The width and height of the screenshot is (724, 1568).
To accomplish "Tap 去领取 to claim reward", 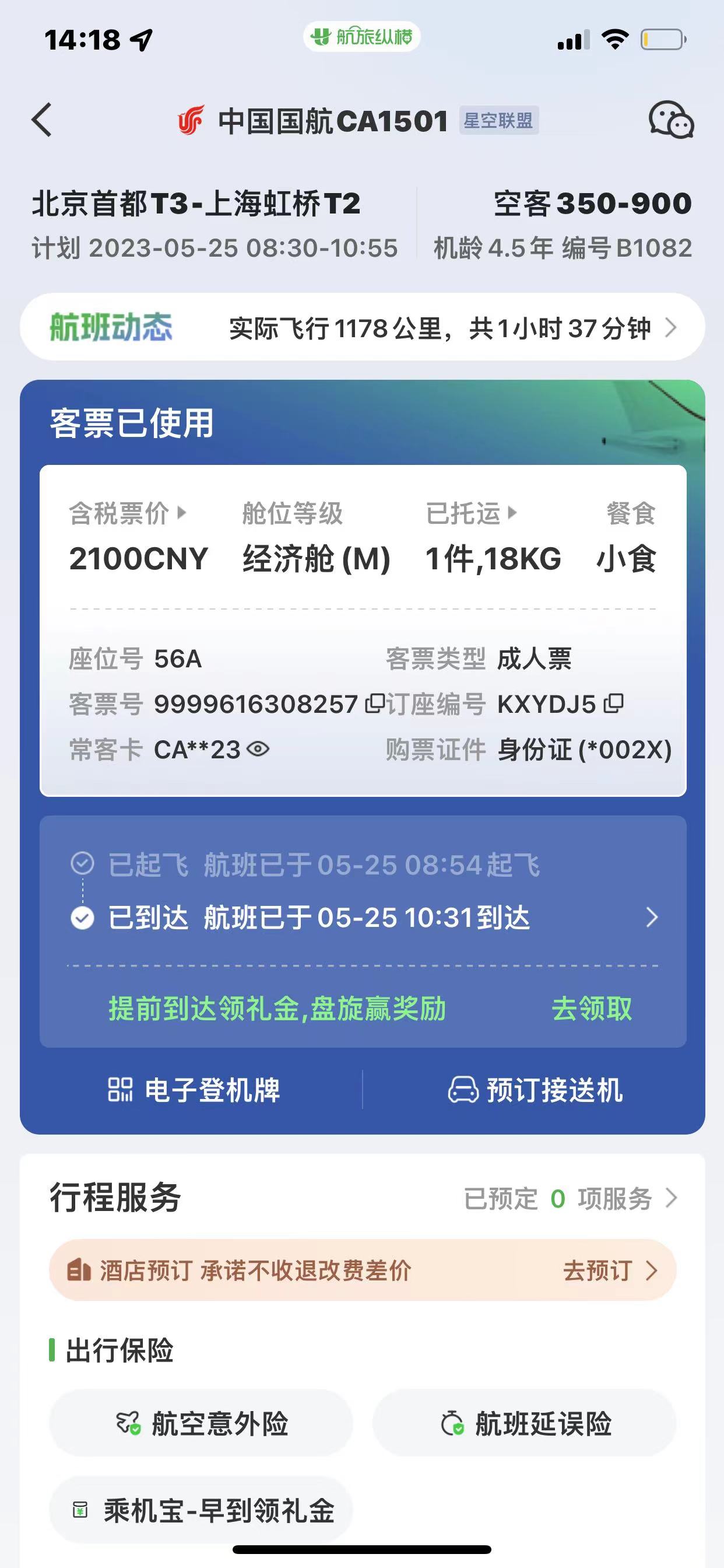I will coord(591,1009).
